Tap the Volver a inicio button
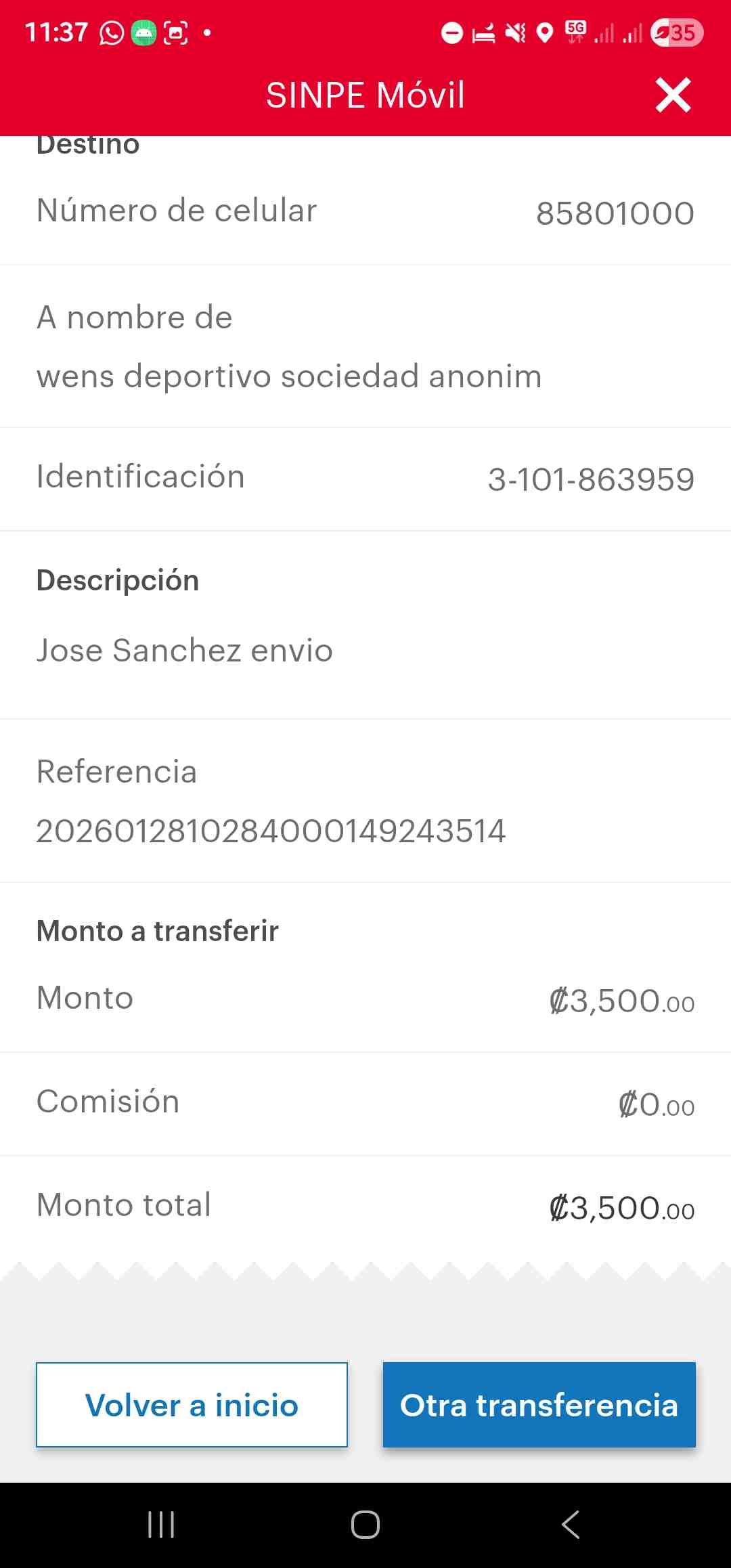This screenshot has height=1568, width=731. coord(192,1405)
